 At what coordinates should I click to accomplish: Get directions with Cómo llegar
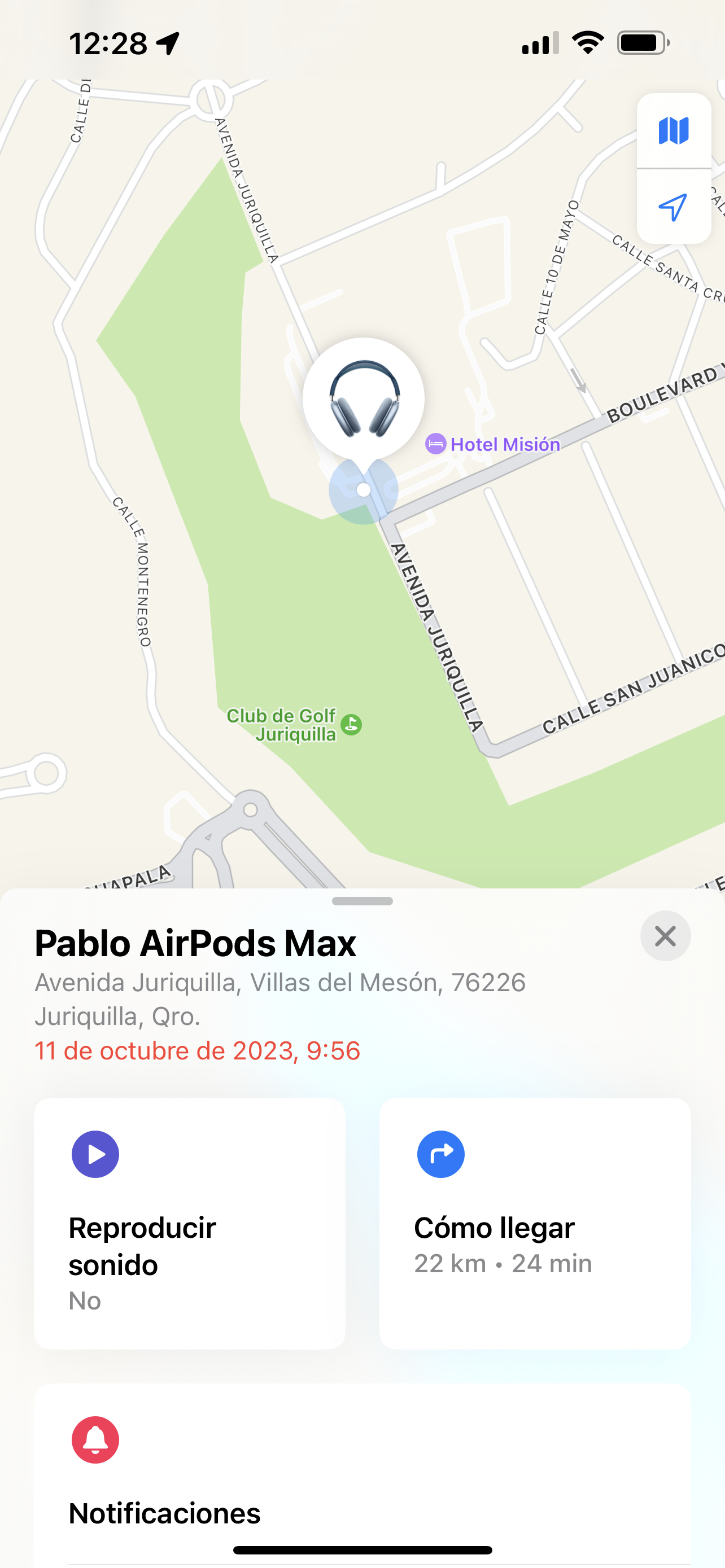click(x=535, y=1224)
